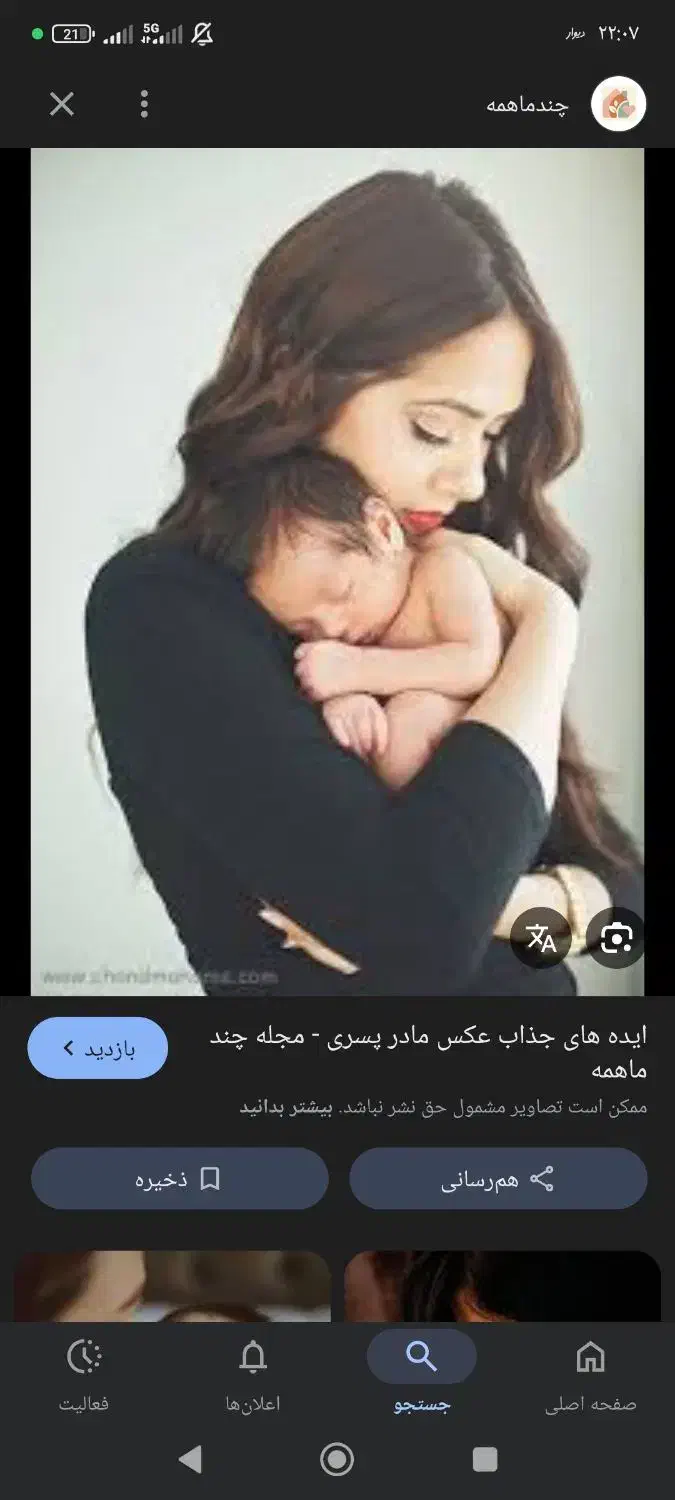
Task: Open the چندماهمه source site icon
Action: pos(618,104)
